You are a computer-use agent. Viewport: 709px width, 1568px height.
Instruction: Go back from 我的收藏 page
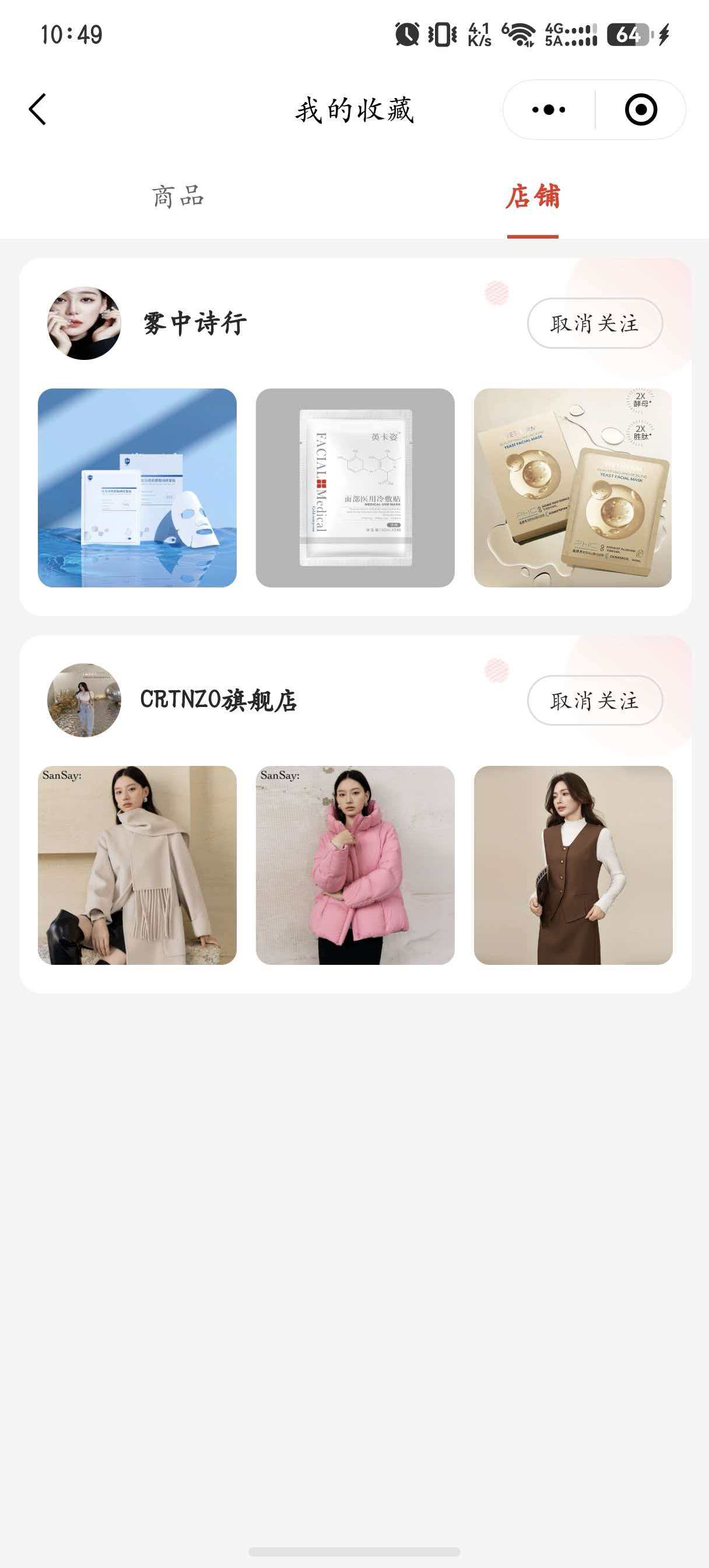tap(38, 110)
